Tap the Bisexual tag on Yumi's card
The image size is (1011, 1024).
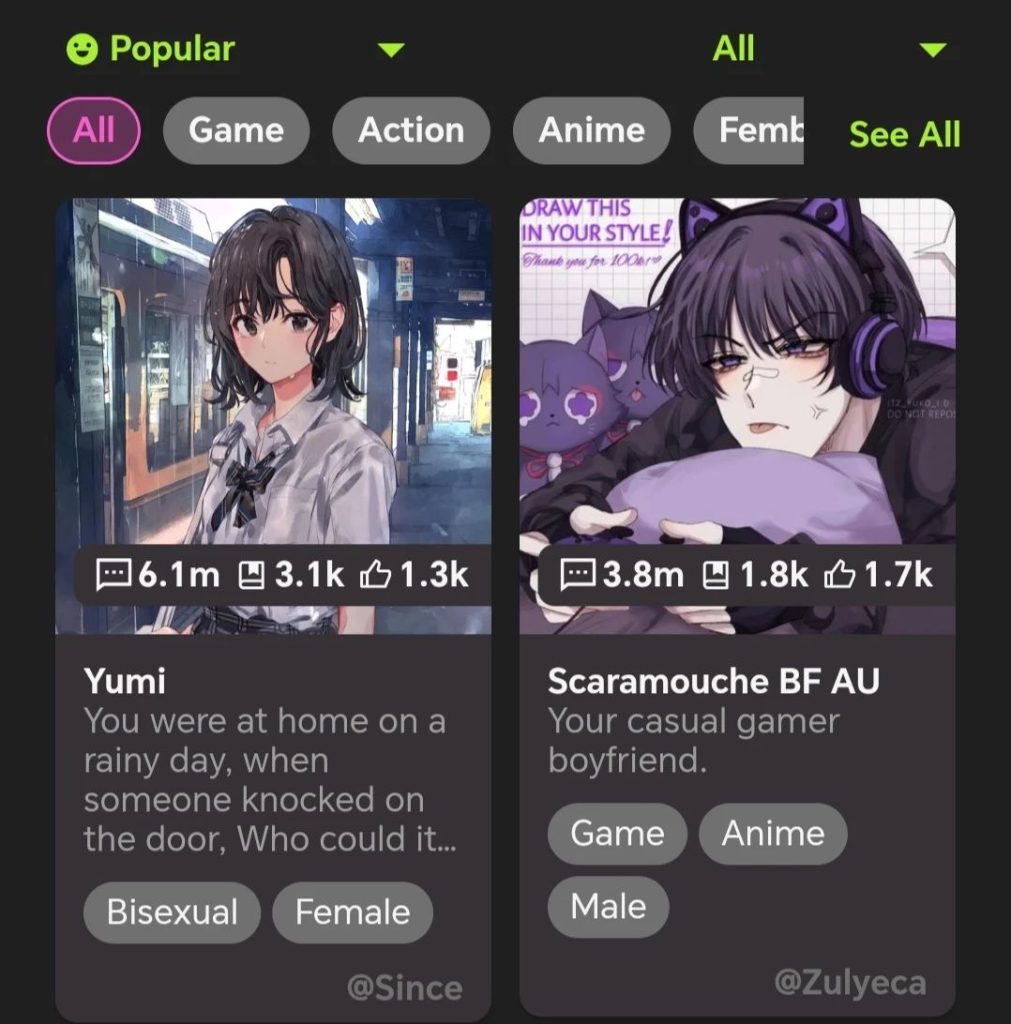[x=172, y=912]
